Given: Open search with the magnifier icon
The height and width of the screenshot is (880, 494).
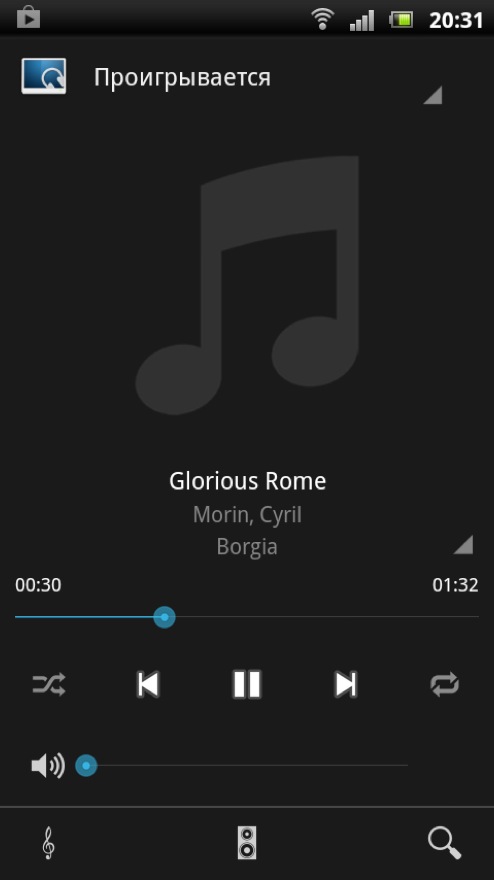Looking at the screenshot, I should pyautogui.click(x=445, y=844).
